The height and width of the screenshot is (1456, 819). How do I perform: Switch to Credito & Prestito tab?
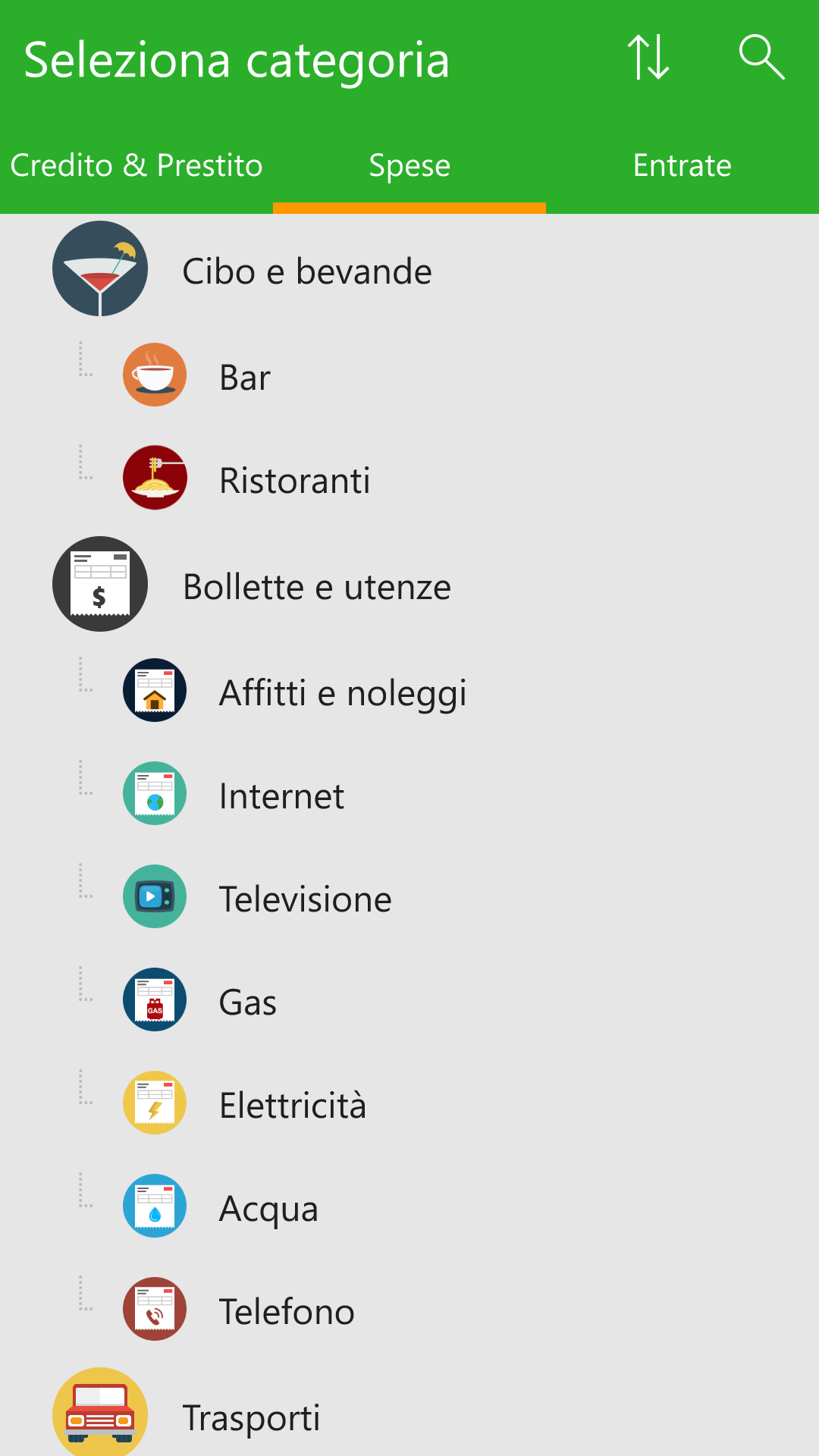coord(136,165)
